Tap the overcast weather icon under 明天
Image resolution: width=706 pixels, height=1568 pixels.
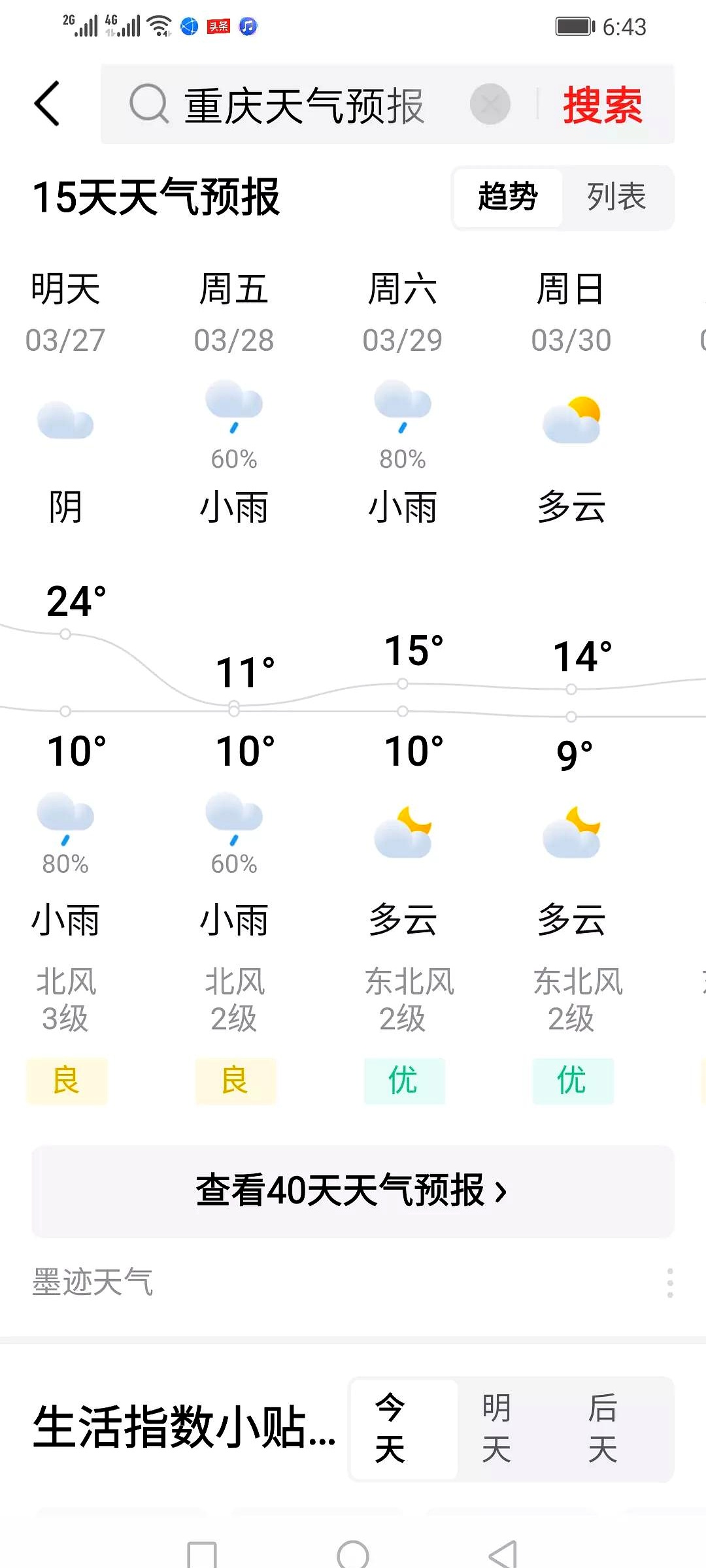pos(65,418)
